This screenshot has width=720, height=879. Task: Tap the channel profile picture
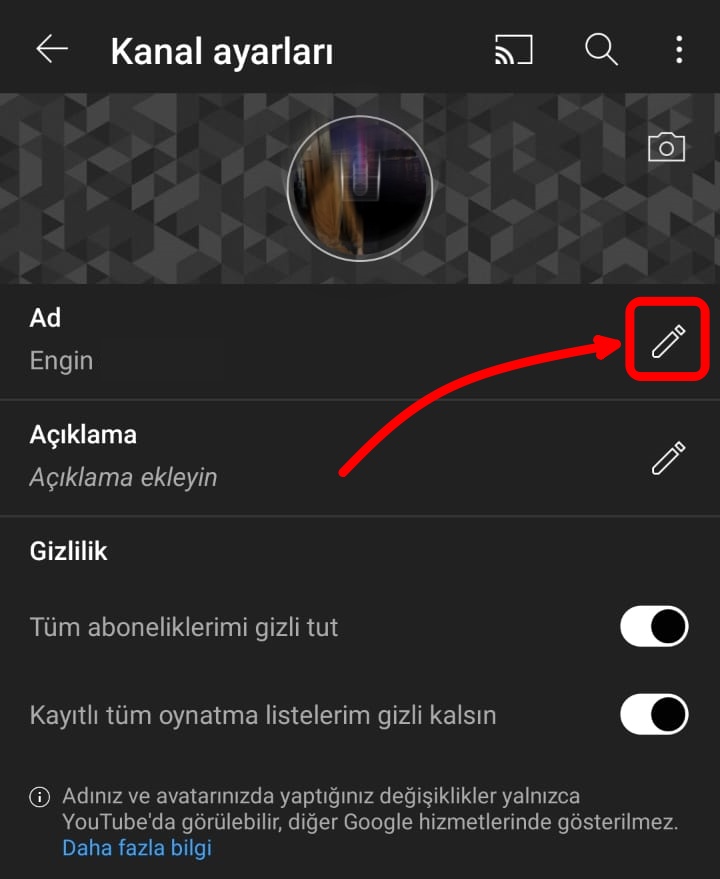coord(360,188)
